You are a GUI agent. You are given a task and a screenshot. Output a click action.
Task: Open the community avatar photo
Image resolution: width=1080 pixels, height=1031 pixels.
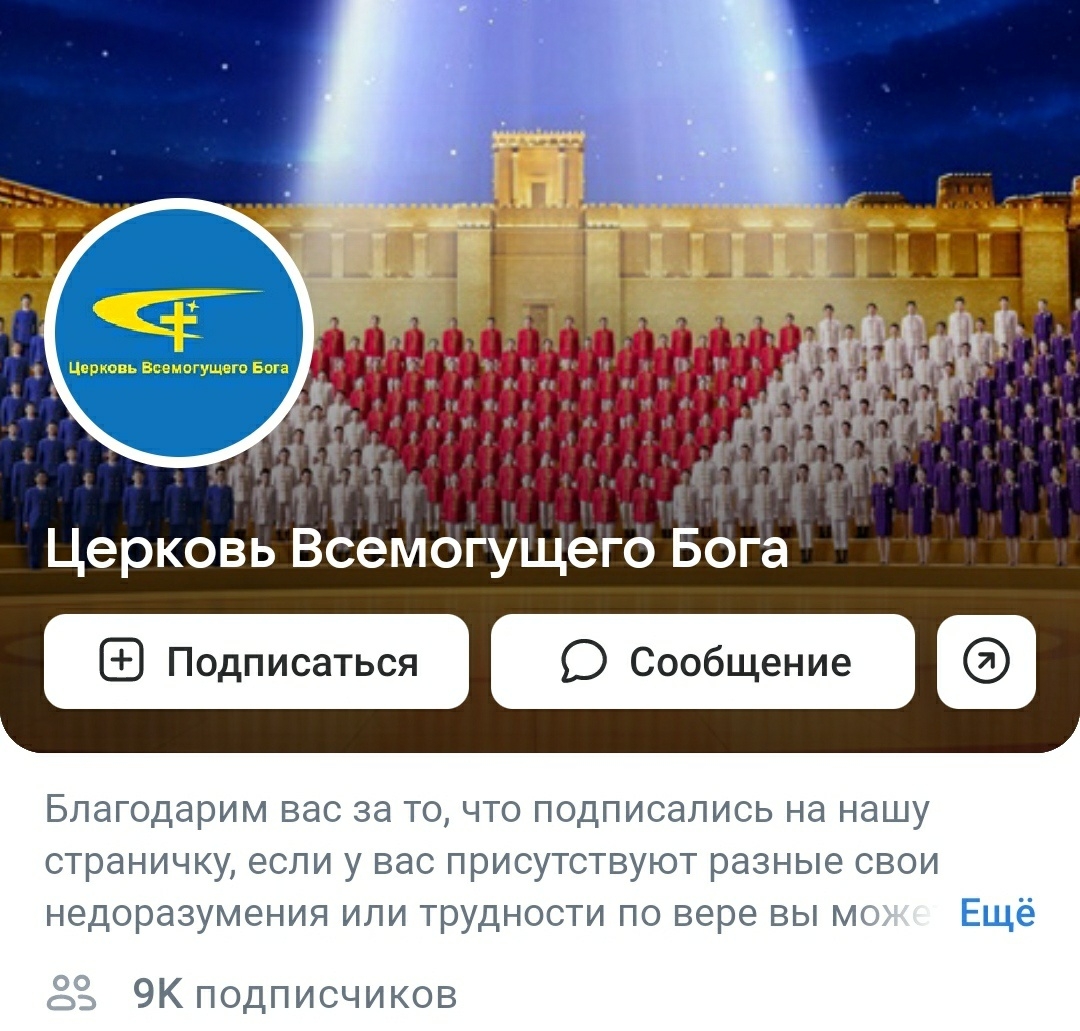[179, 333]
